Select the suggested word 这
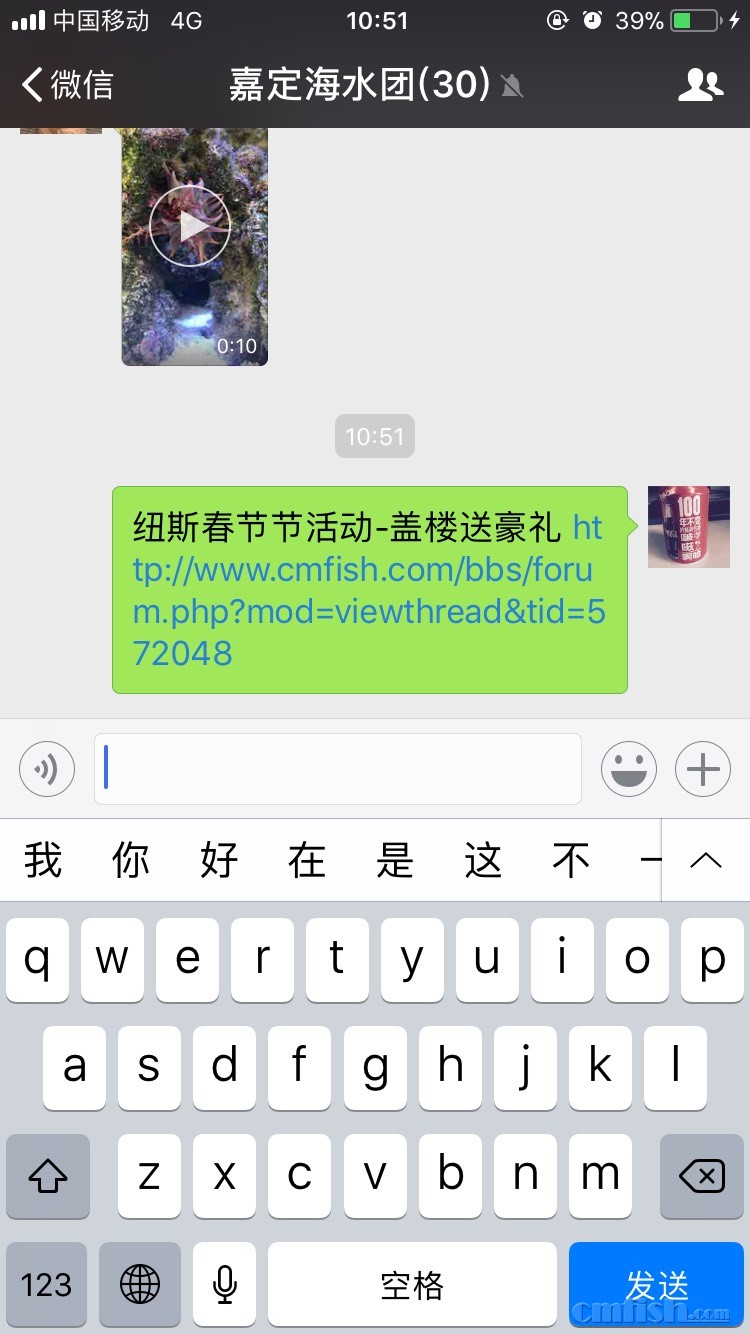This screenshot has height=1334, width=750. click(x=483, y=860)
